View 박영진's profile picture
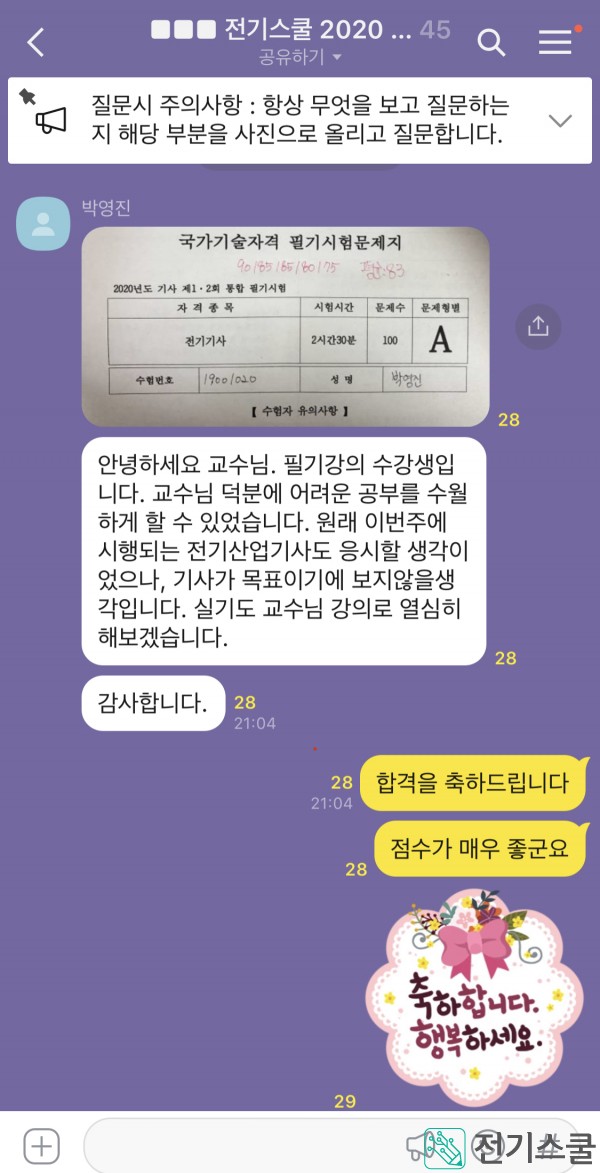This screenshot has width=600, height=1173. (x=43, y=224)
